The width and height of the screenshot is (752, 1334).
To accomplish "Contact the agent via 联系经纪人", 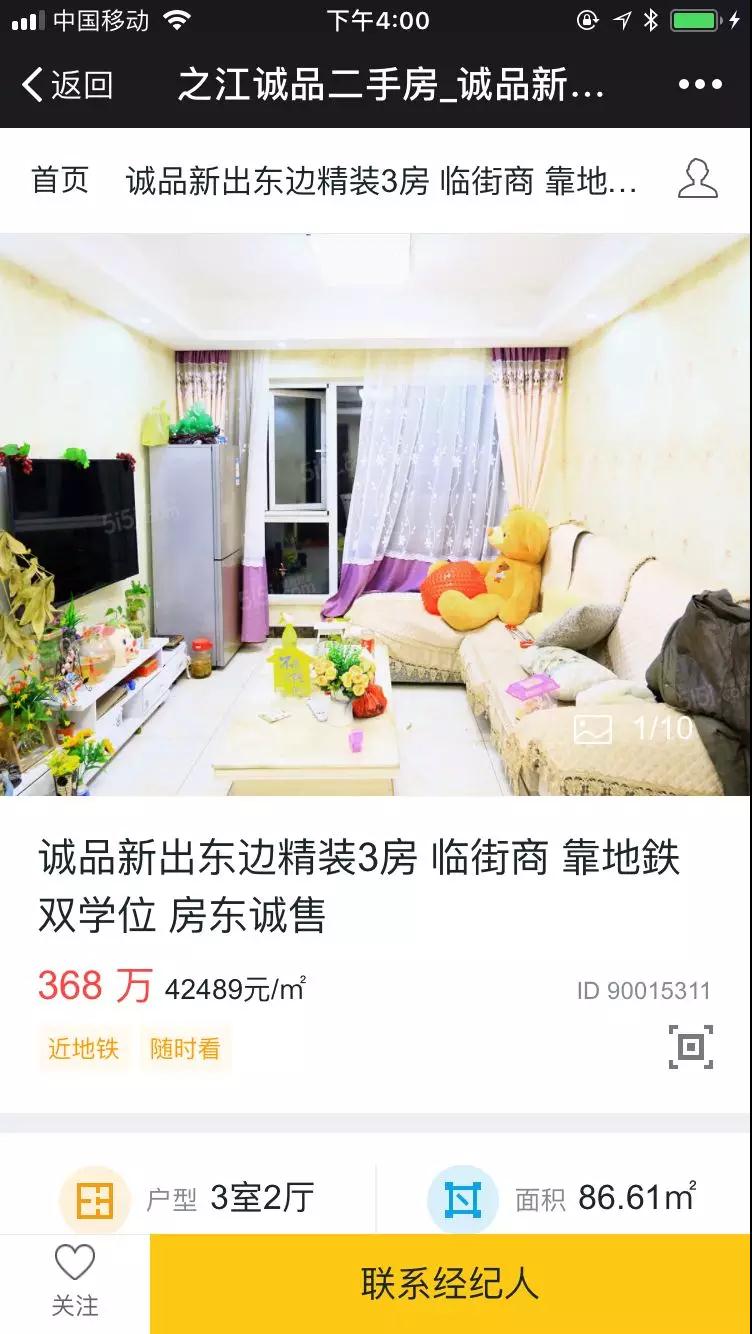I will click(x=450, y=1284).
